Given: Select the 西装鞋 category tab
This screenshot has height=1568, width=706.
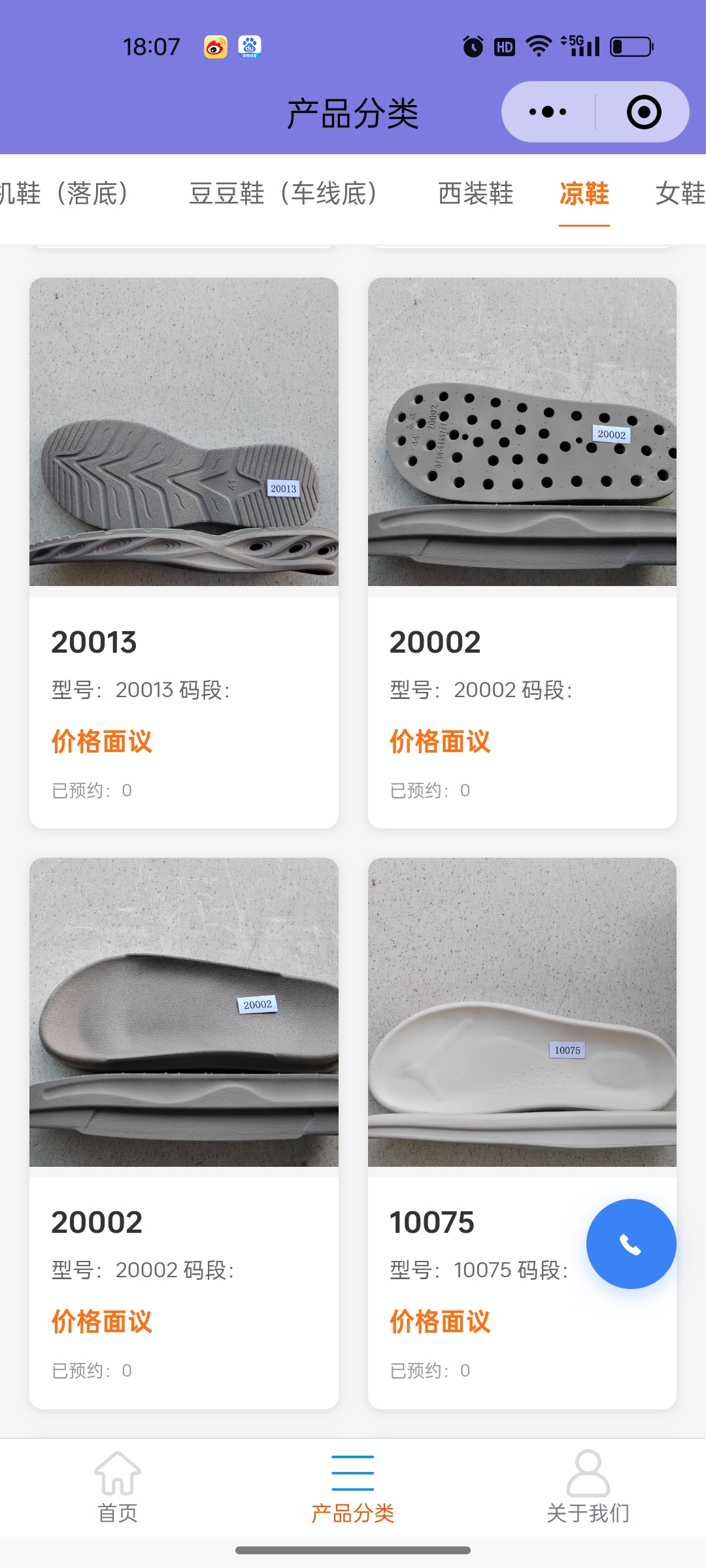Looking at the screenshot, I should click(476, 193).
